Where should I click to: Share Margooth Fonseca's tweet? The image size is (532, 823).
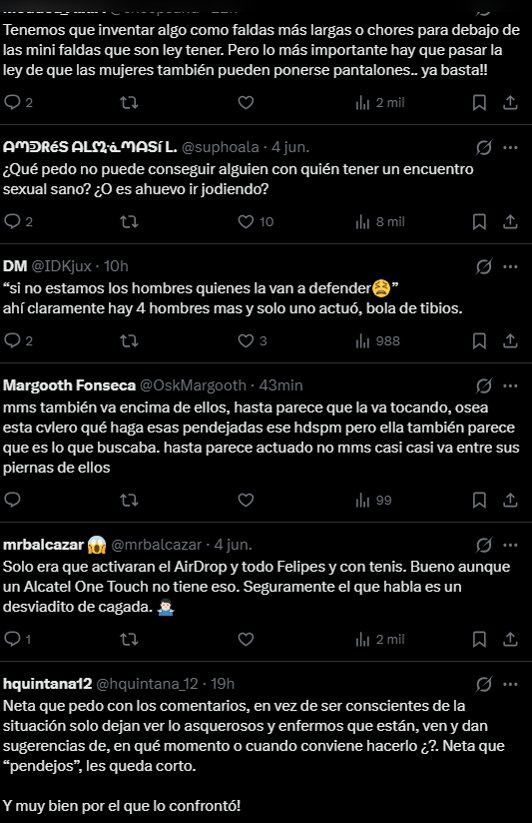[510, 500]
